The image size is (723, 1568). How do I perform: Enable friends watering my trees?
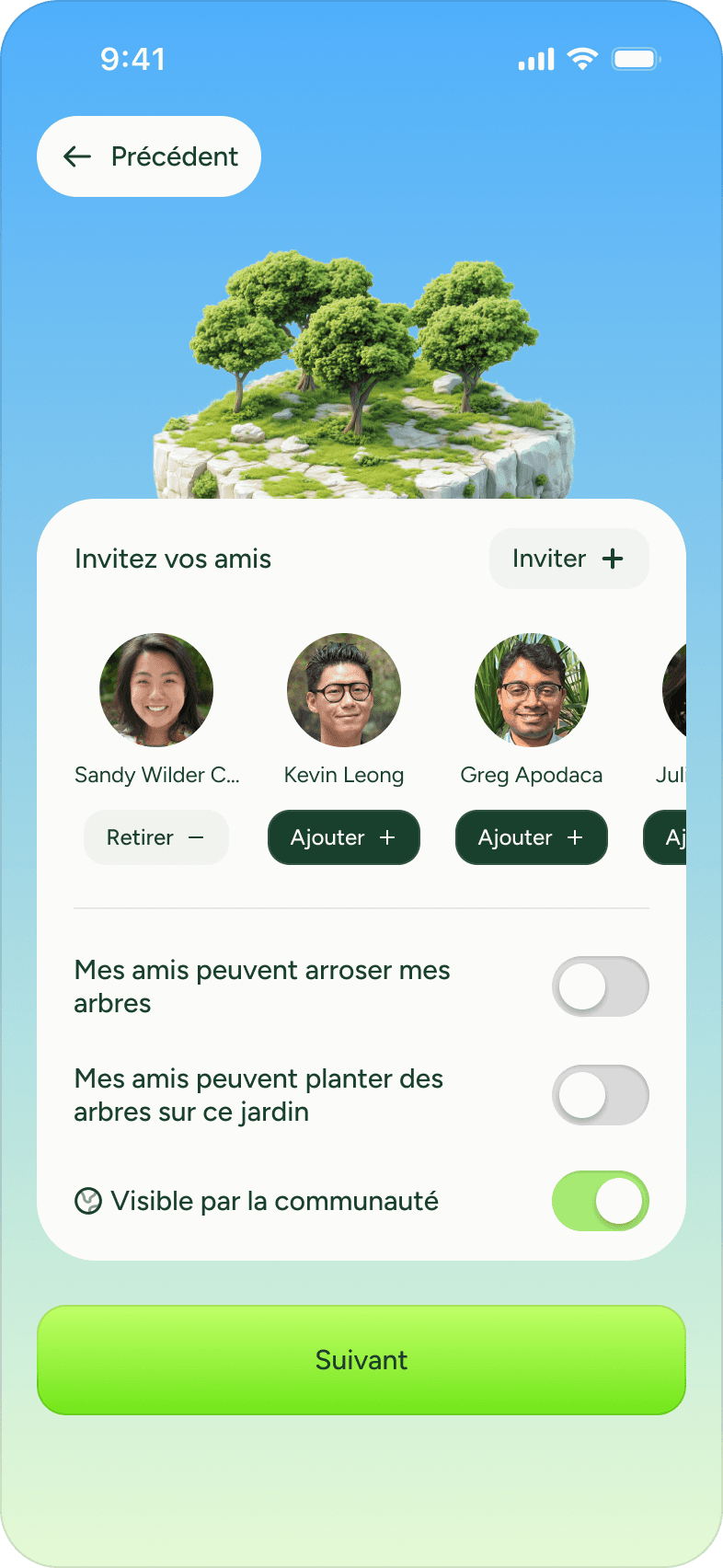click(x=600, y=986)
